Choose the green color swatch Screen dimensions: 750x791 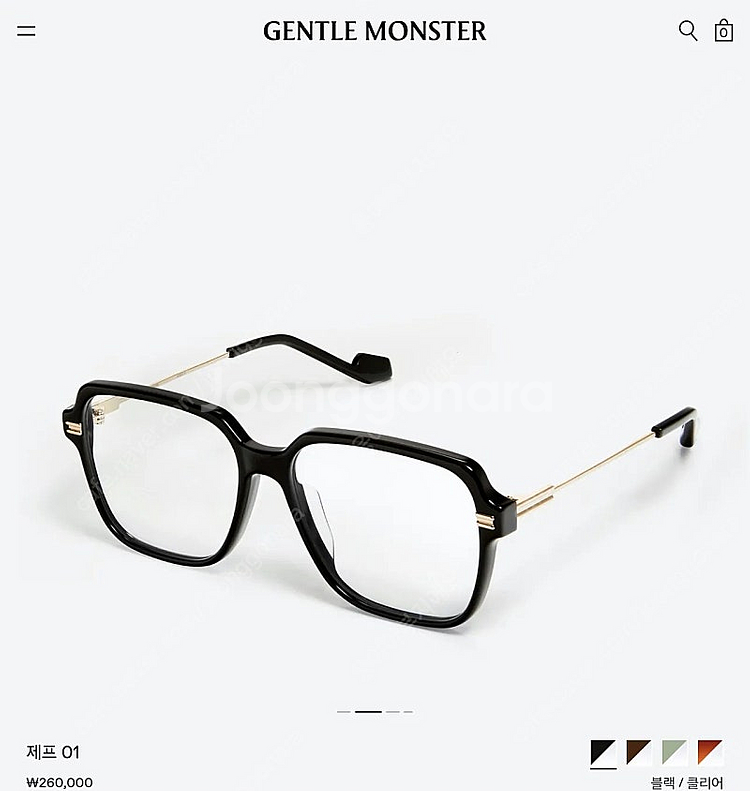coord(675,752)
